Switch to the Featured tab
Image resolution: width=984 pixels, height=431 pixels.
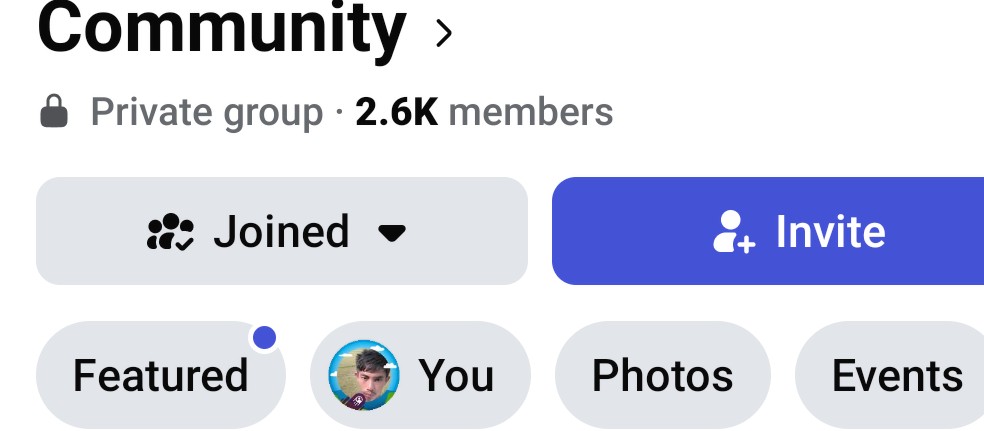point(160,376)
